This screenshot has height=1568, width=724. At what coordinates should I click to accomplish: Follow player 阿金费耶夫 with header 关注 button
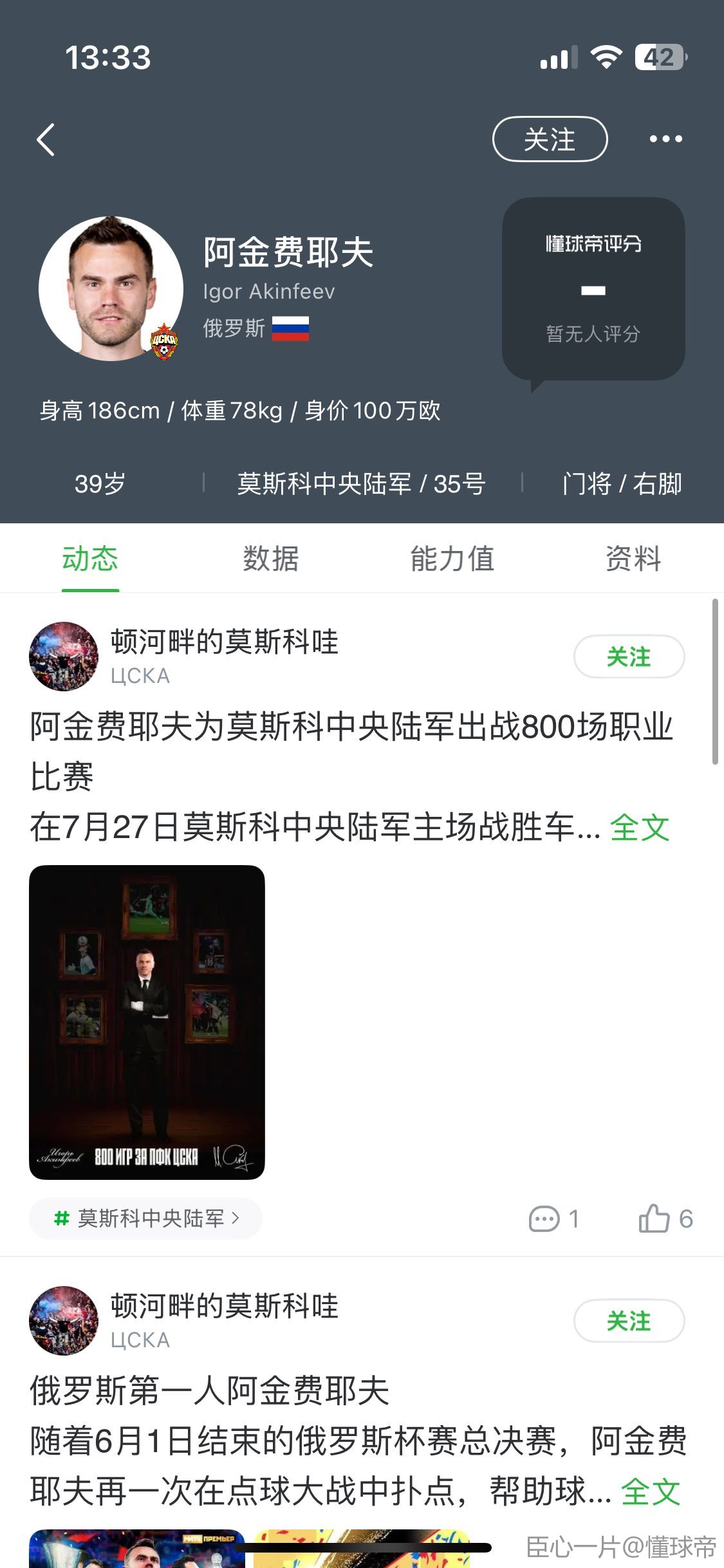(550, 139)
